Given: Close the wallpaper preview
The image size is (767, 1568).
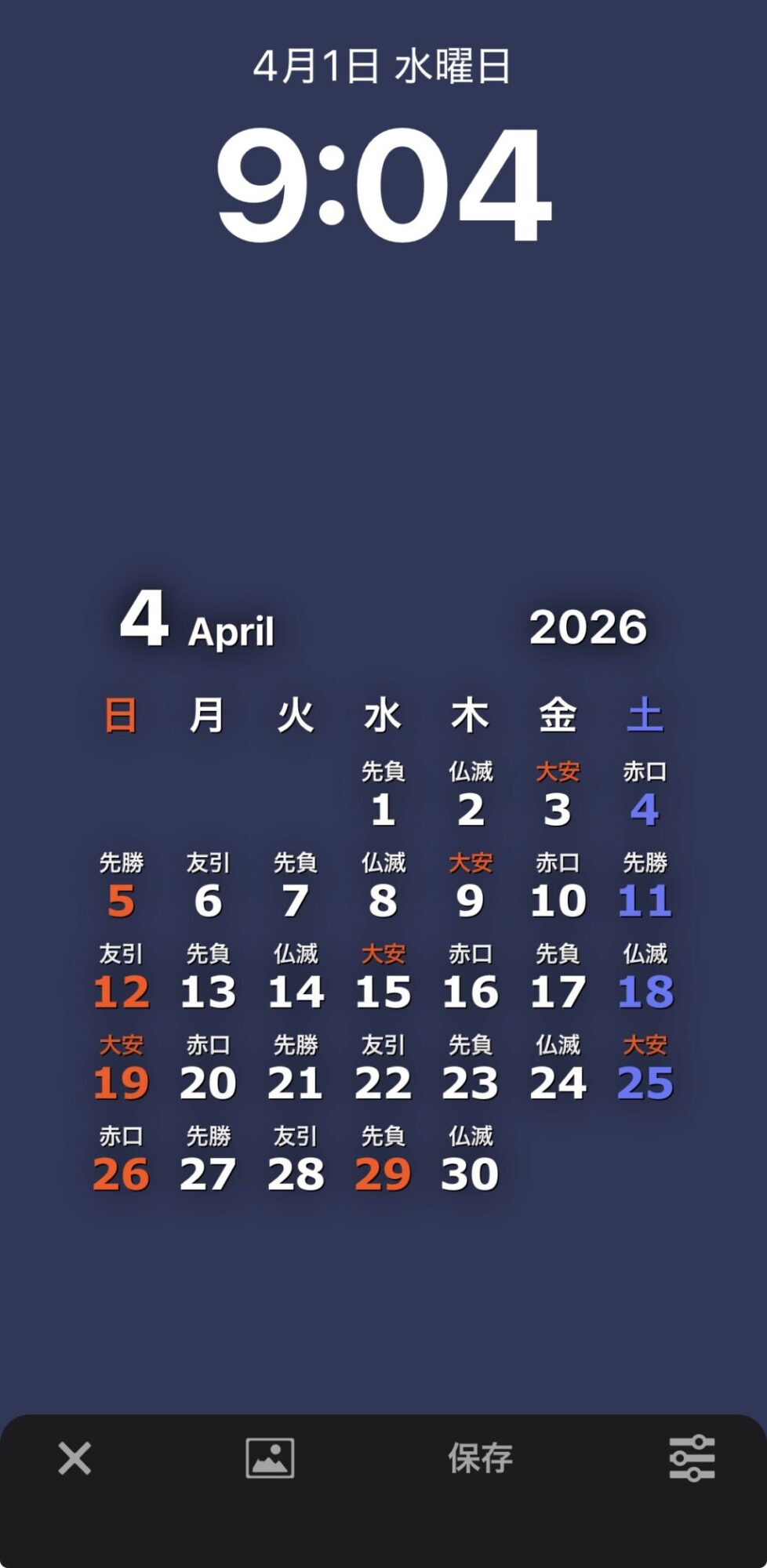Looking at the screenshot, I should point(75,1458).
